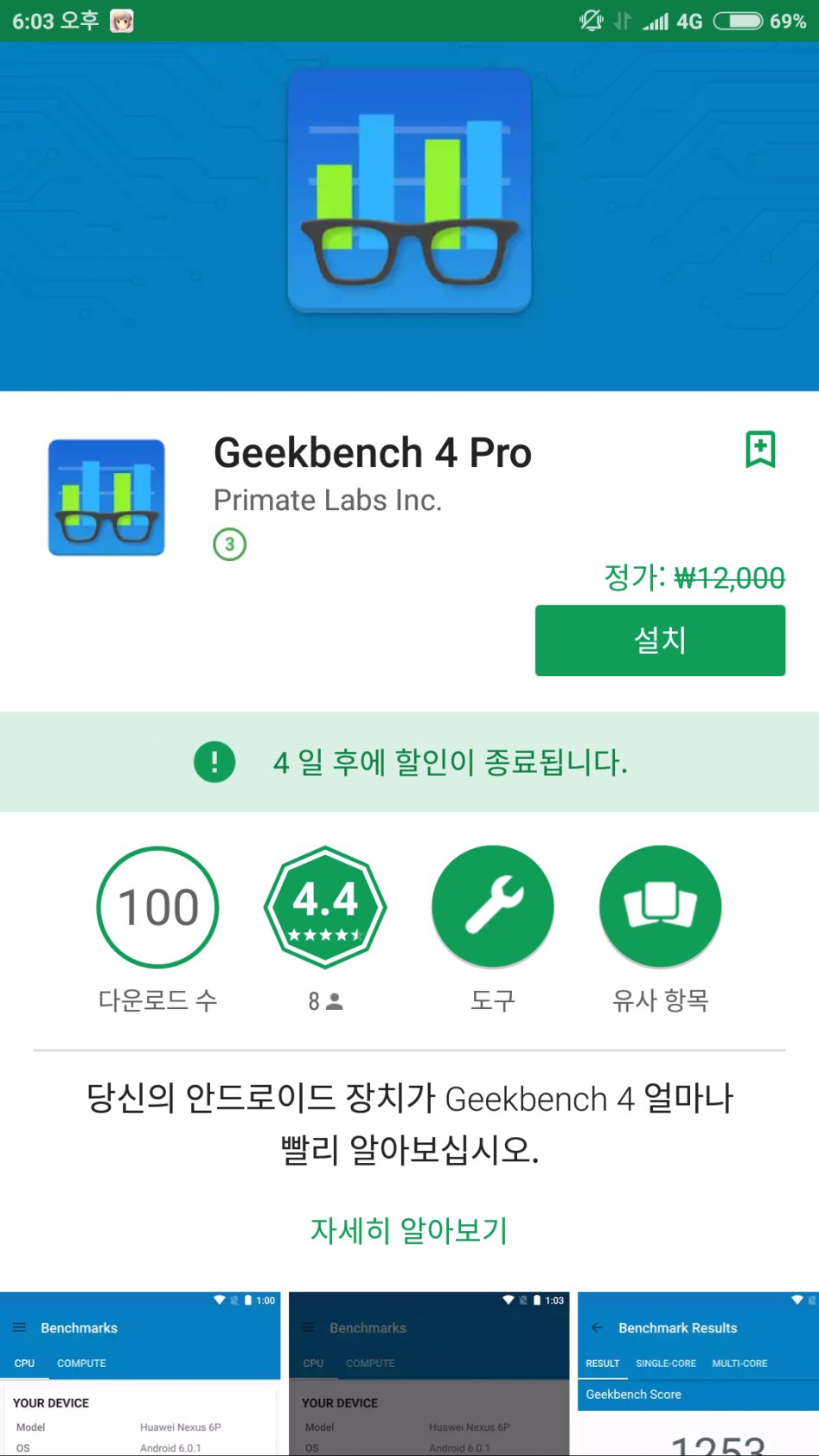The height and width of the screenshot is (1456, 819).
Task: Open the 4.4 rating reviews
Action: 325,908
